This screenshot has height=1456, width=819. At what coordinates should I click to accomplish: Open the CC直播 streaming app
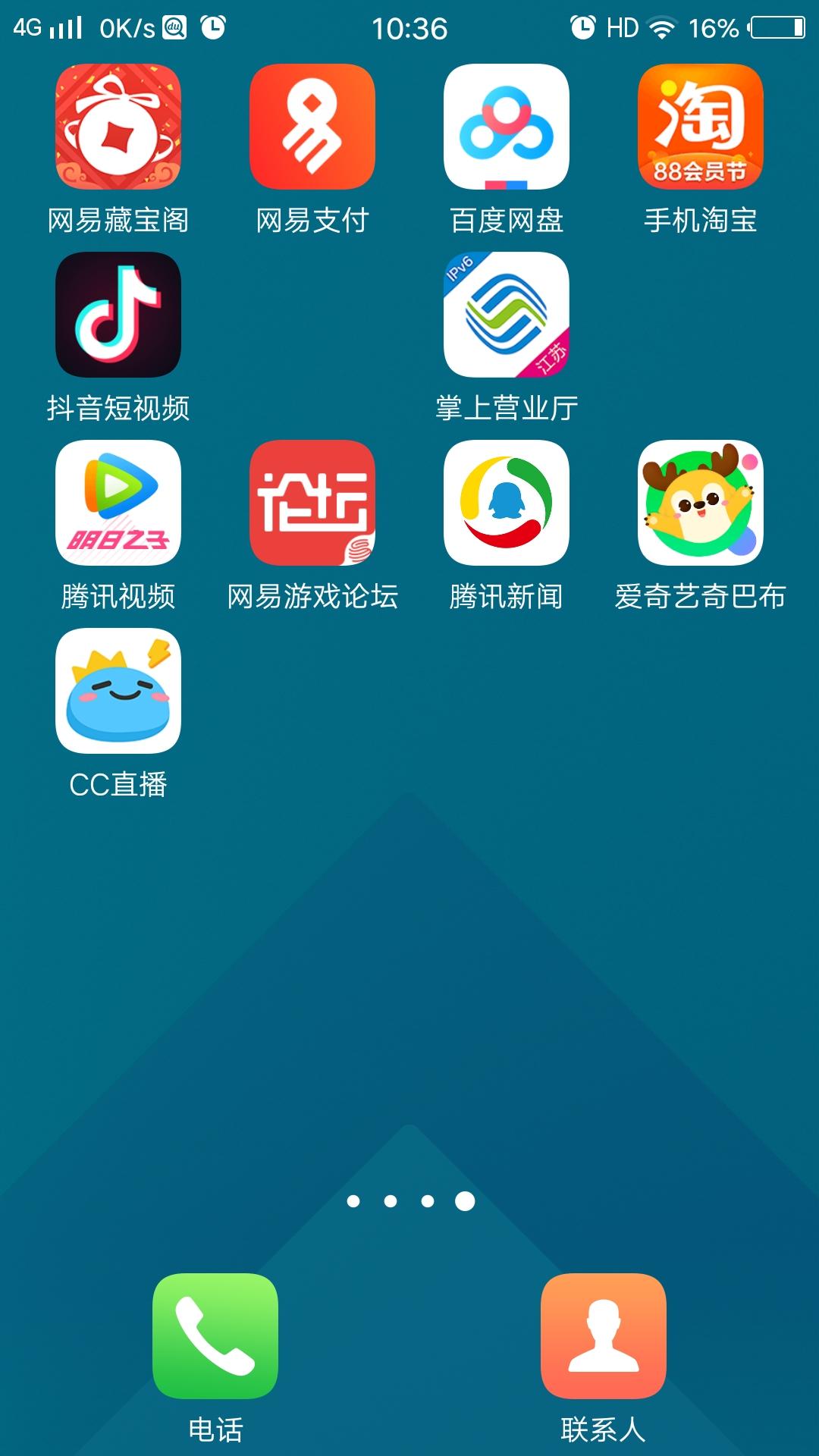118,691
